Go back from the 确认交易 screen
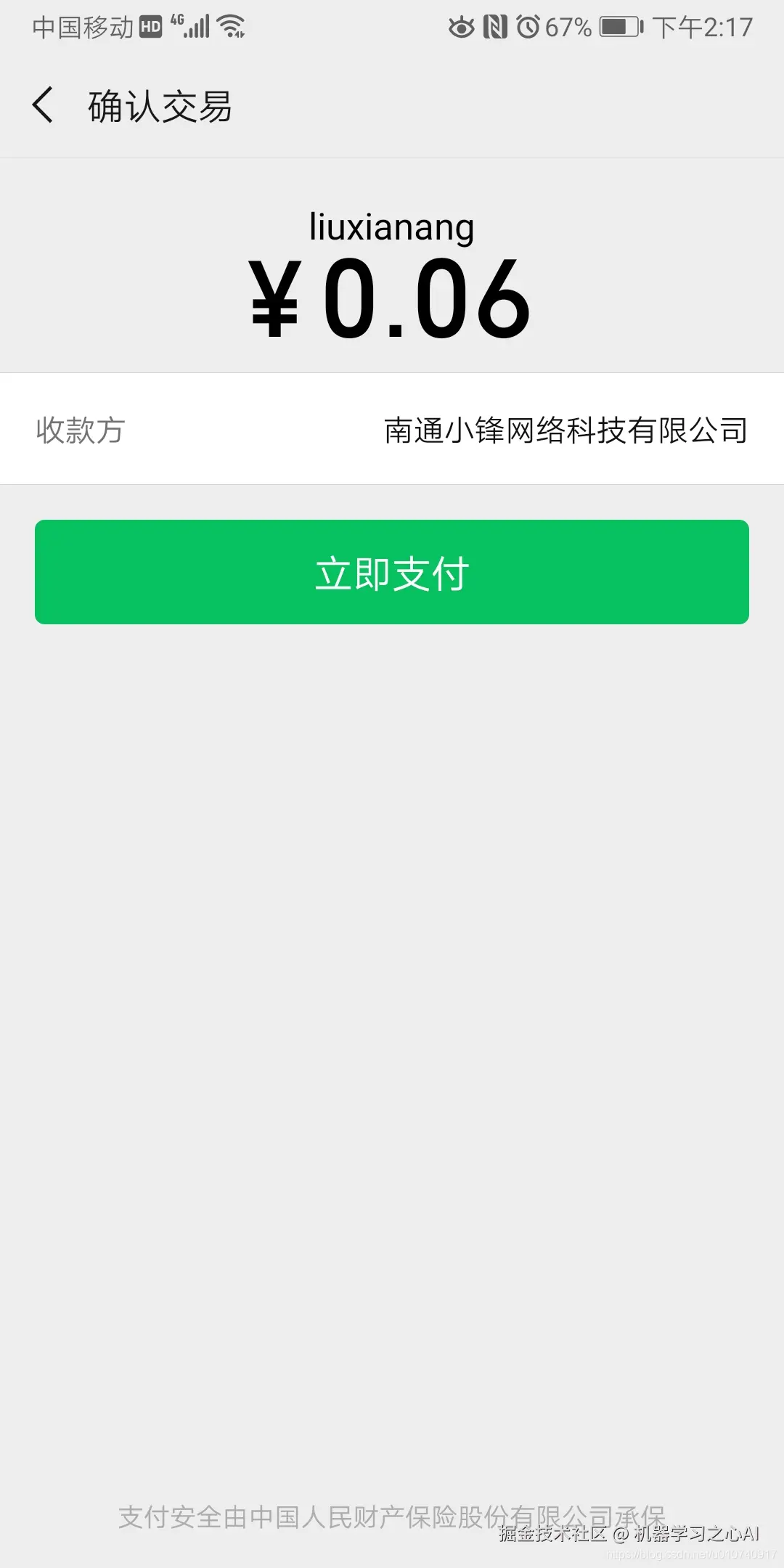The width and height of the screenshot is (784, 1568). (x=44, y=105)
